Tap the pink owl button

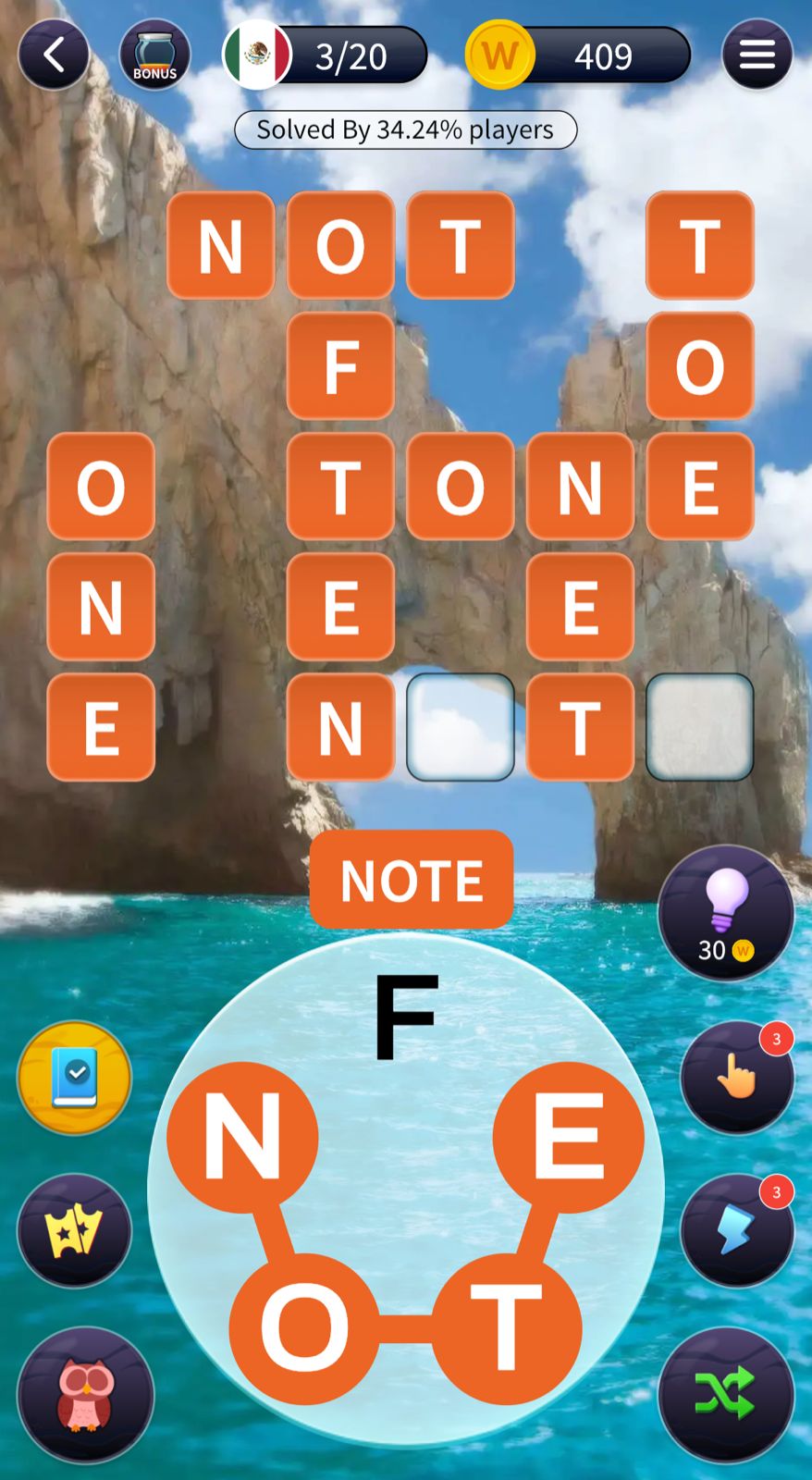point(85,1394)
